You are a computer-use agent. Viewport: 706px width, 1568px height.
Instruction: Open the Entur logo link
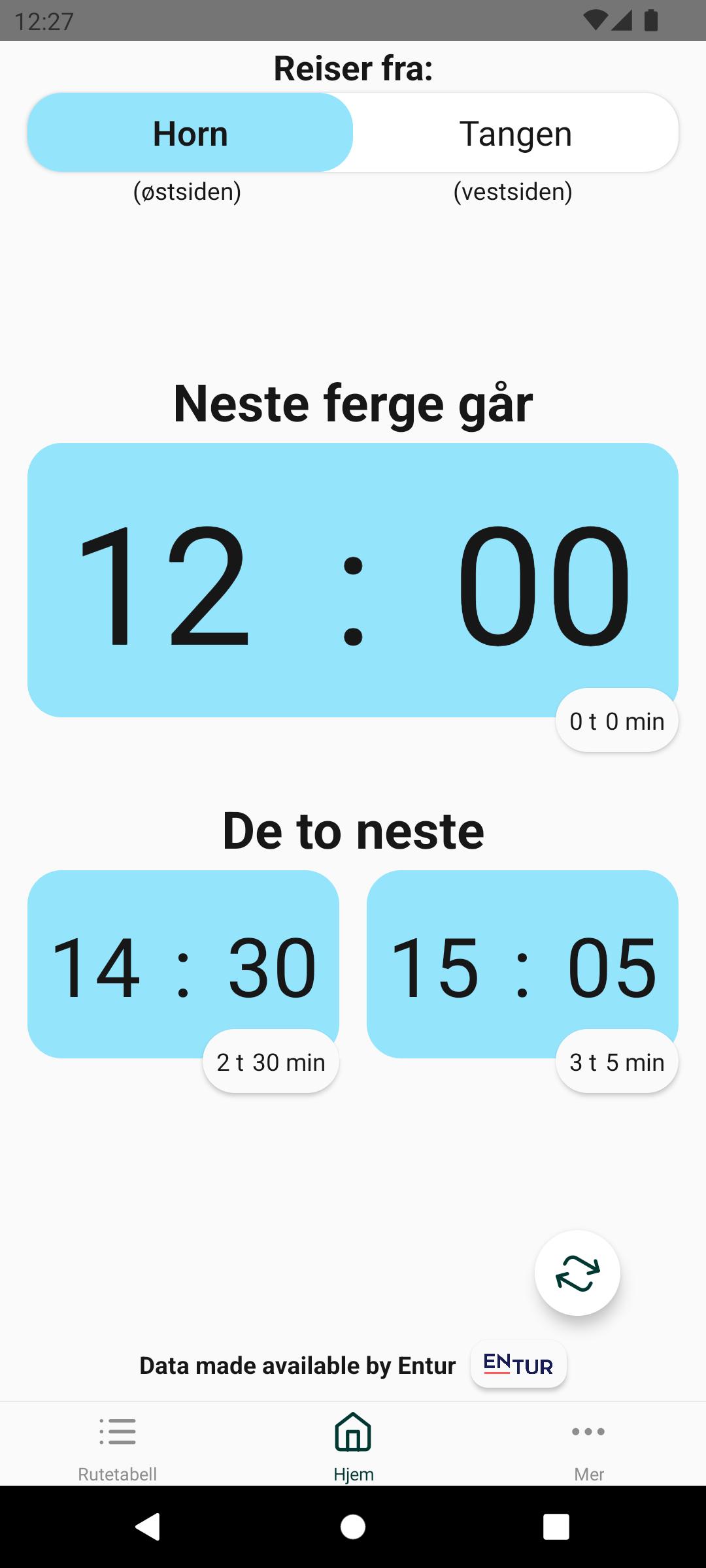(x=518, y=1364)
